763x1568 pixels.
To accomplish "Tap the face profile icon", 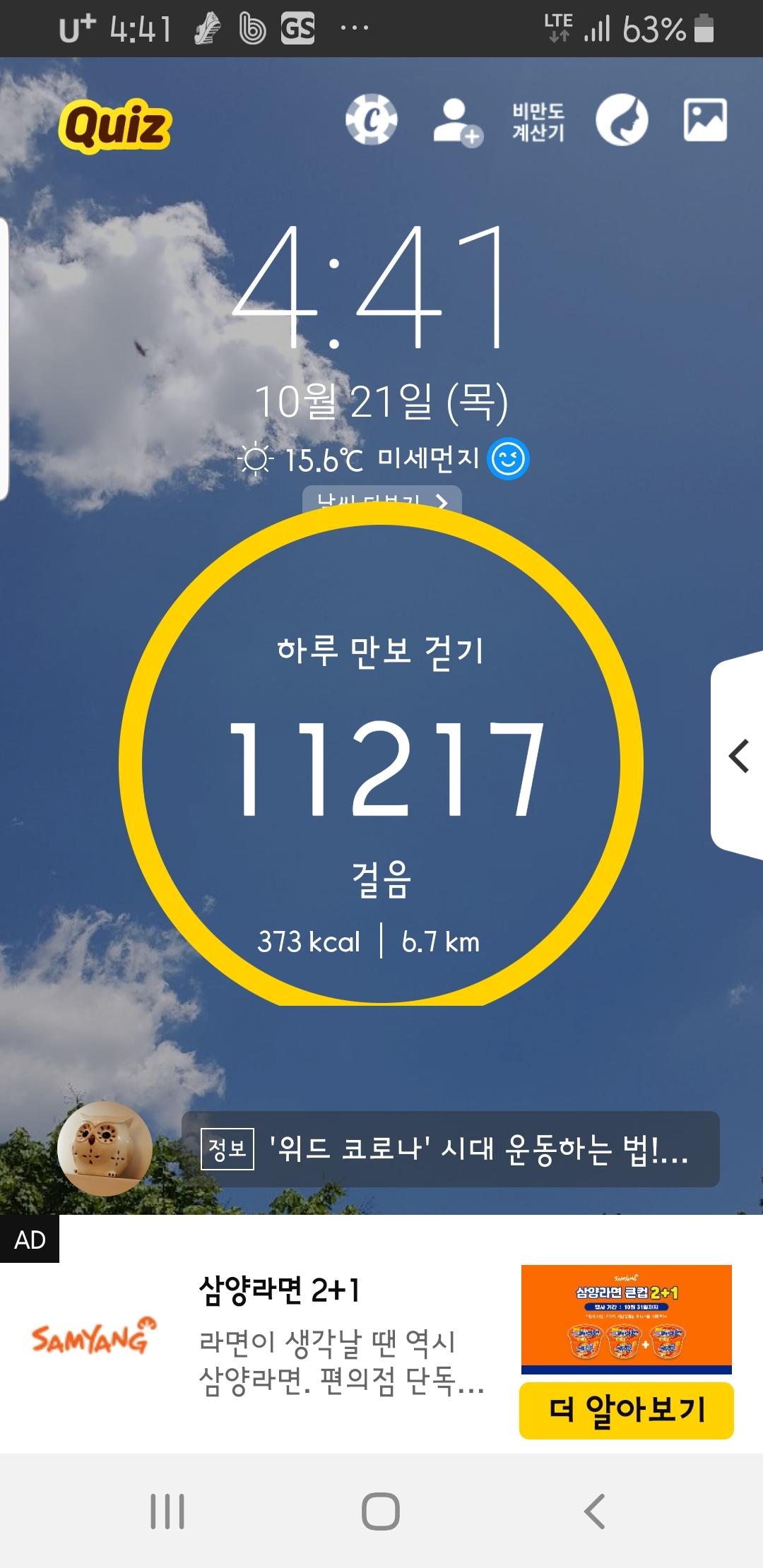I will [x=622, y=120].
